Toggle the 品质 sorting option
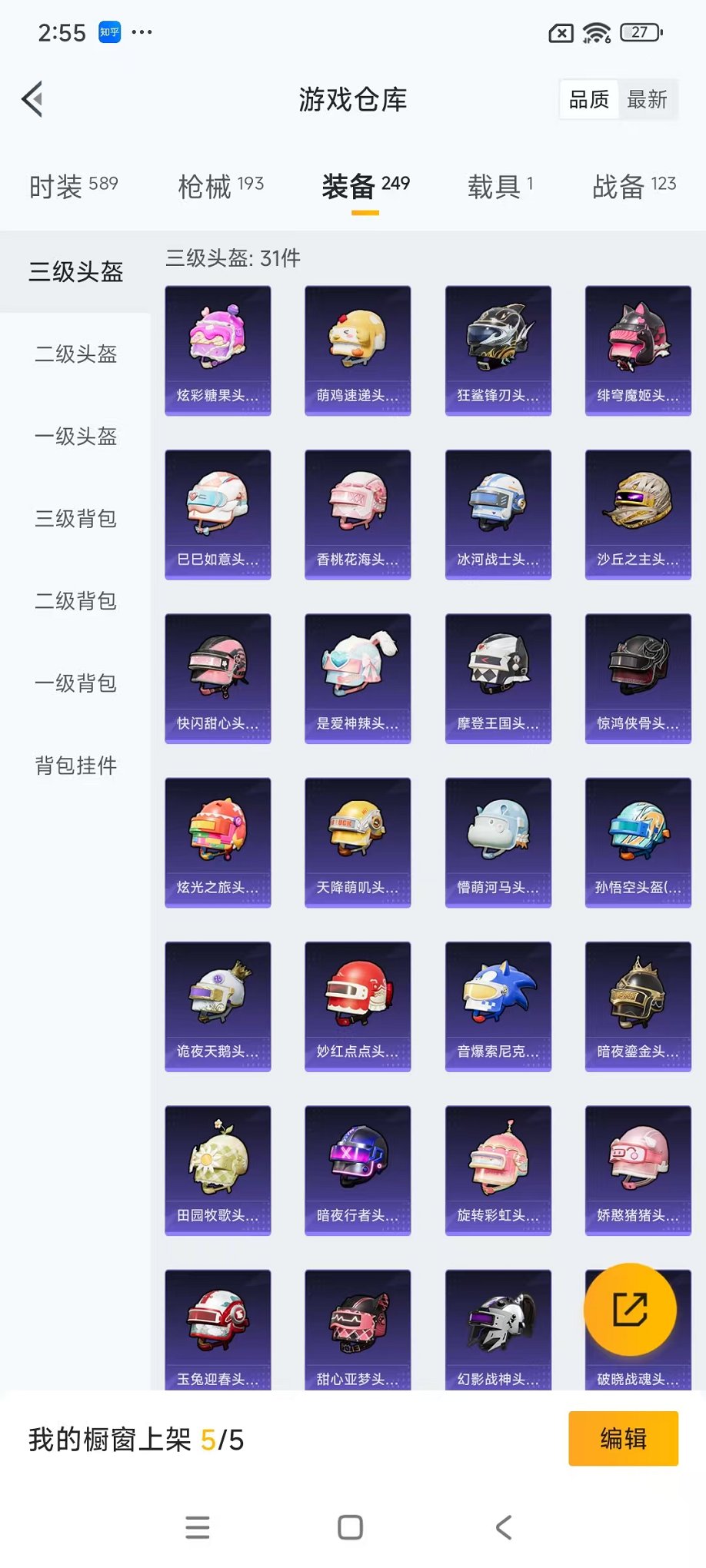This screenshot has height=1568, width=706. click(x=588, y=98)
